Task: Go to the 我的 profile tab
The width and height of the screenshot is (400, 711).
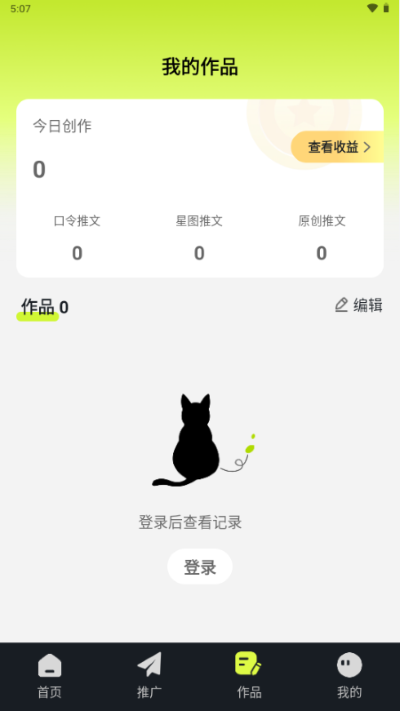Action: point(349,676)
